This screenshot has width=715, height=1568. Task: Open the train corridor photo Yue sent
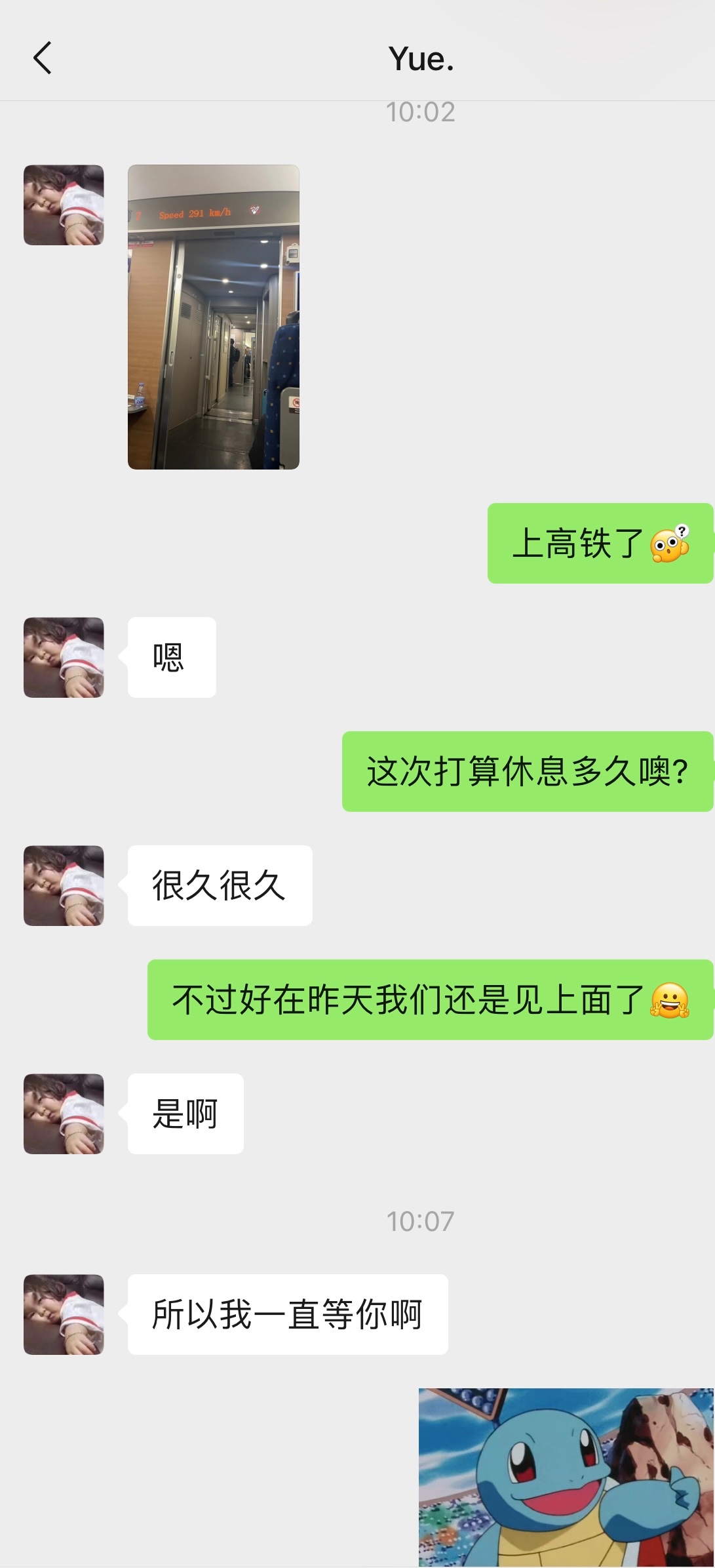click(x=213, y=317)
